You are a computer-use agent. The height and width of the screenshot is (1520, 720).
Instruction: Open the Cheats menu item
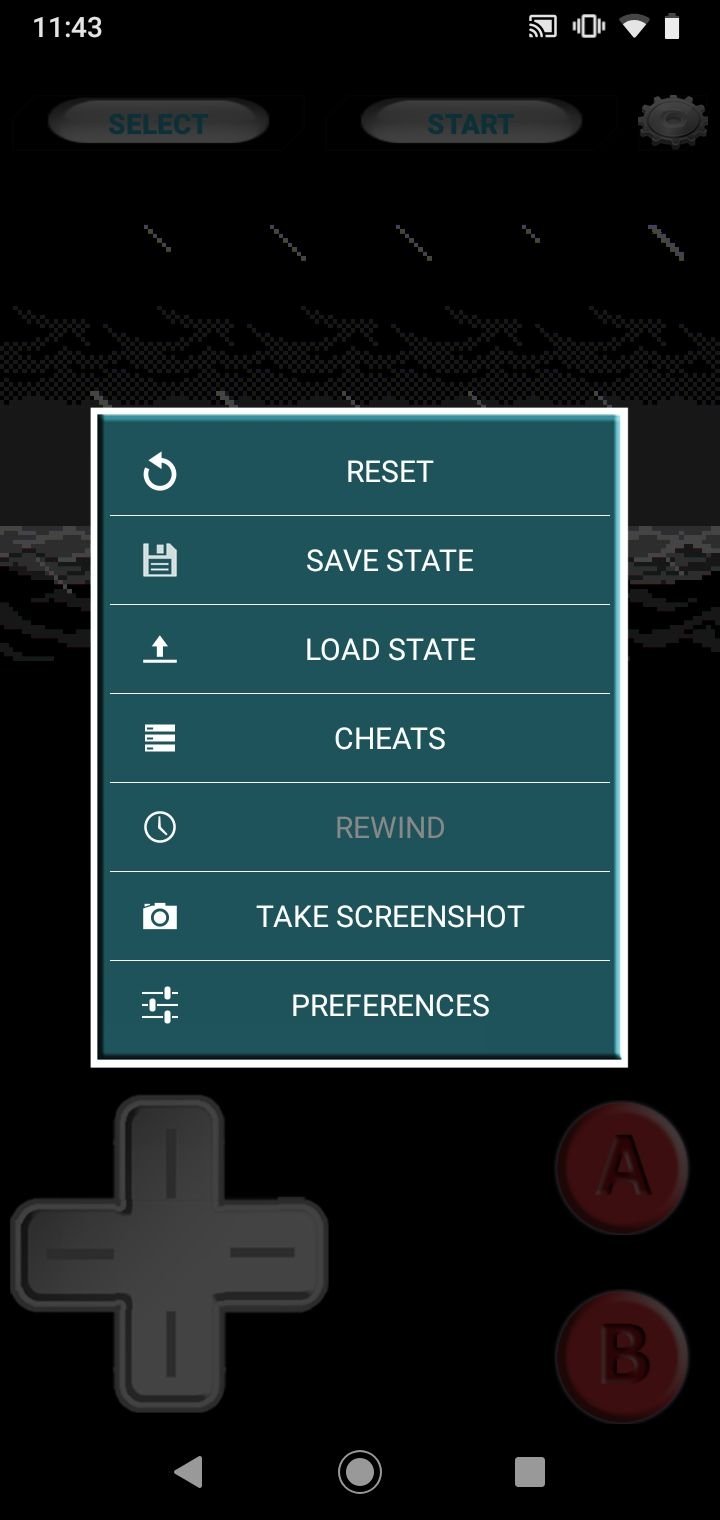359,738
